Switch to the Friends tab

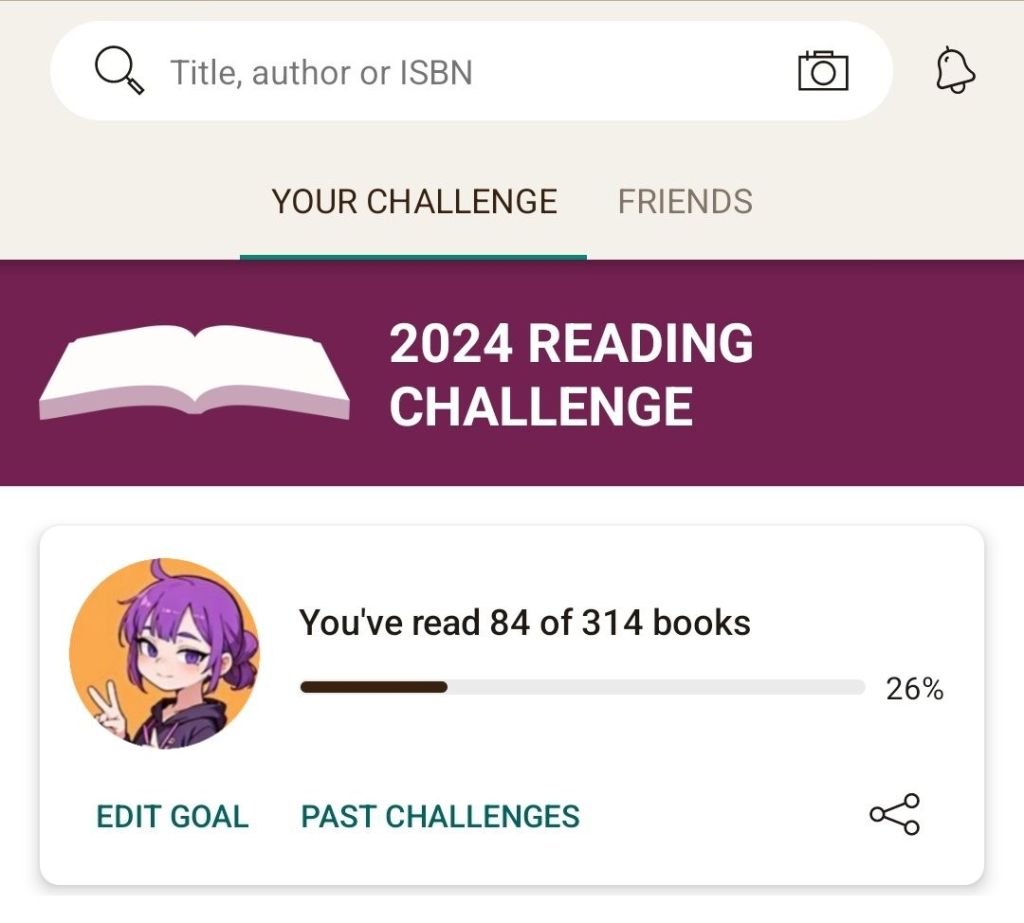pos(685,202)
